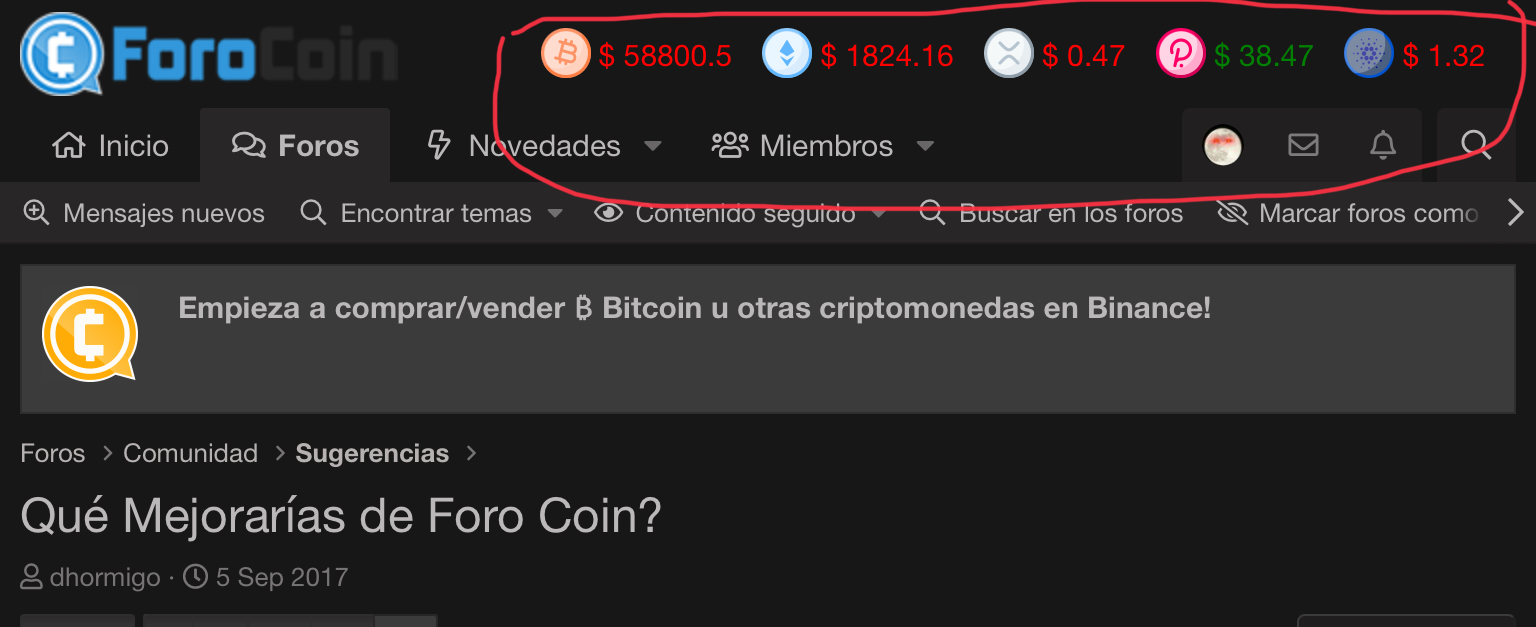This screenshot has height=627, width=1536.
Task: Expand the Miembros dropdown arrow
Action: tap(925, 146)
